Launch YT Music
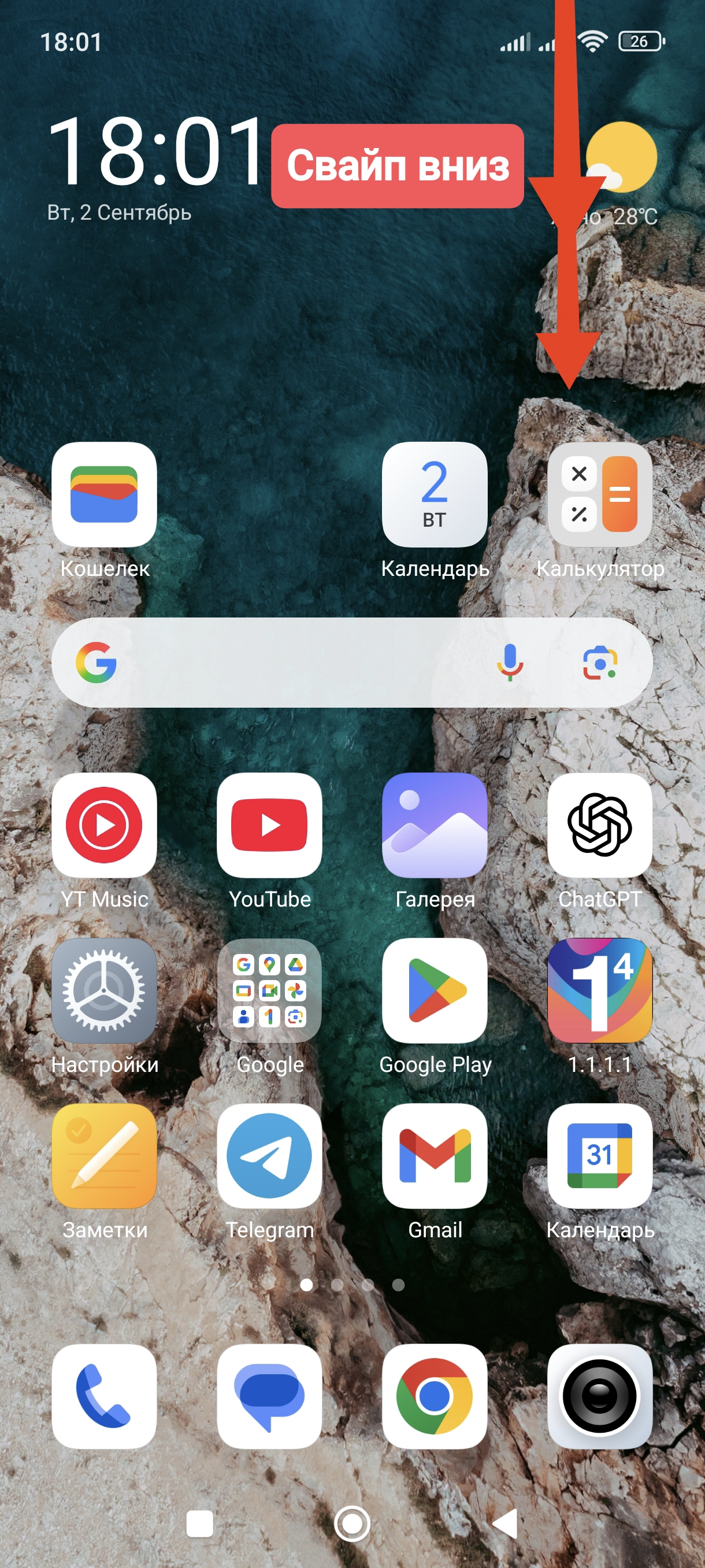 tap(104, 825)
